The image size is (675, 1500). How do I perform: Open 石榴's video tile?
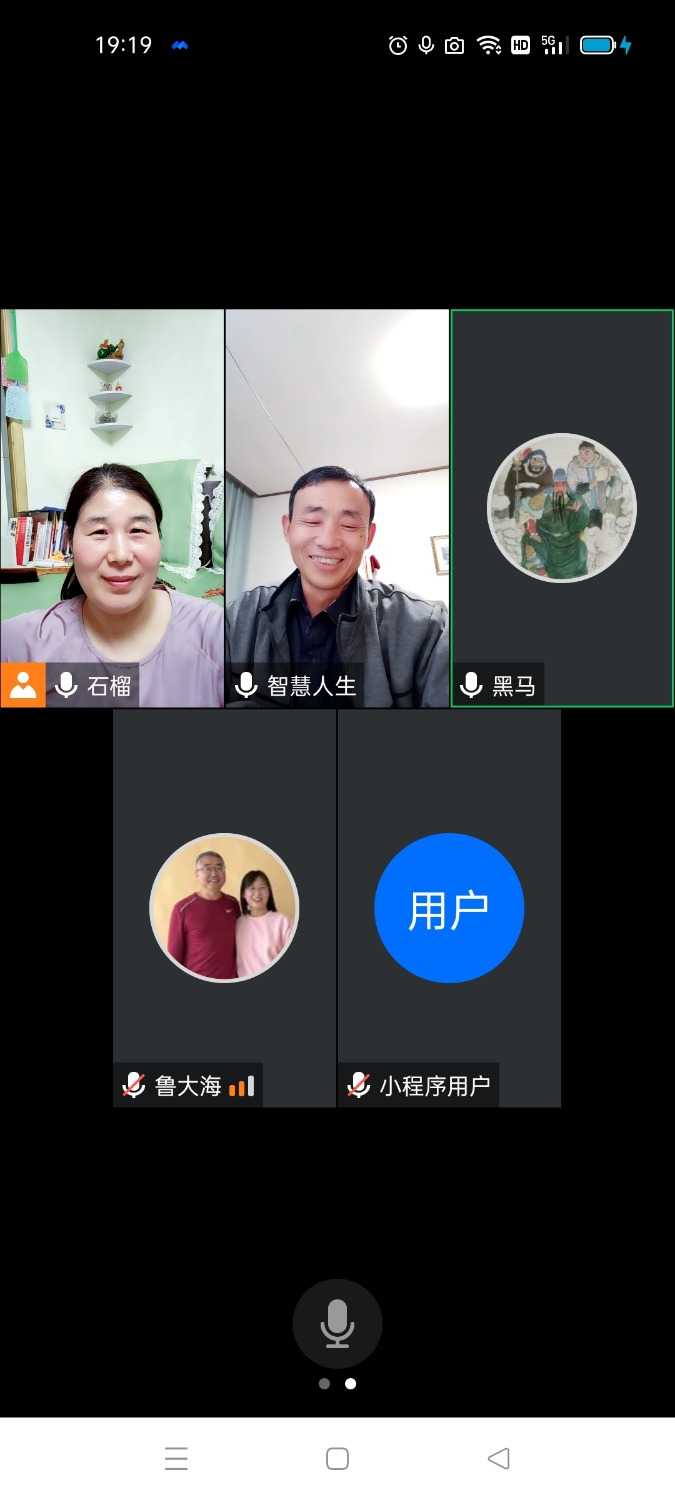click(112, 508)
